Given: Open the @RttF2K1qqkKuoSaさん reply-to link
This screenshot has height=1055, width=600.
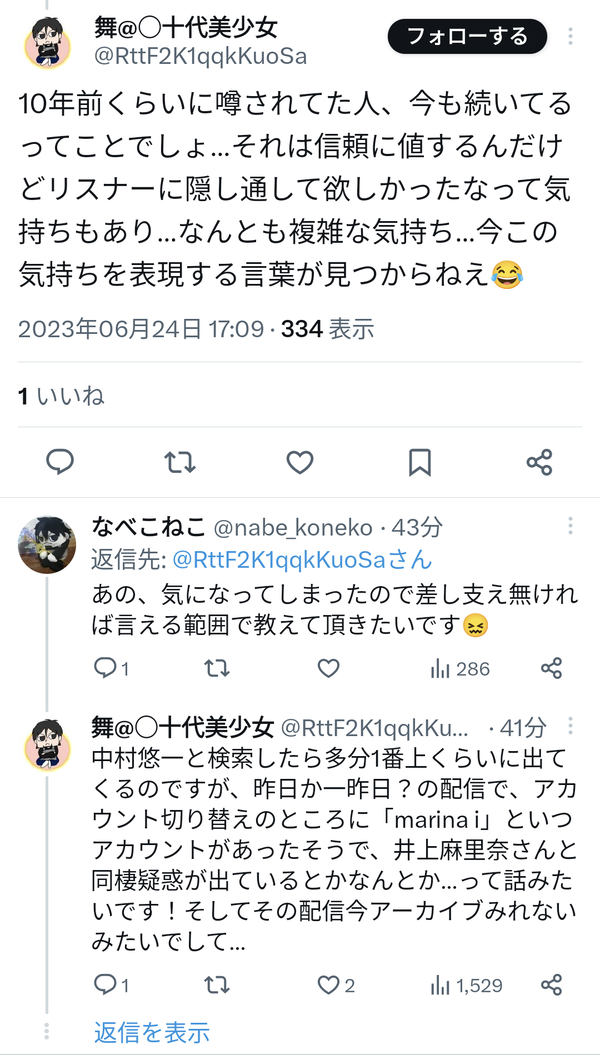Looking at the screenshot, I should tap(302, 559).
